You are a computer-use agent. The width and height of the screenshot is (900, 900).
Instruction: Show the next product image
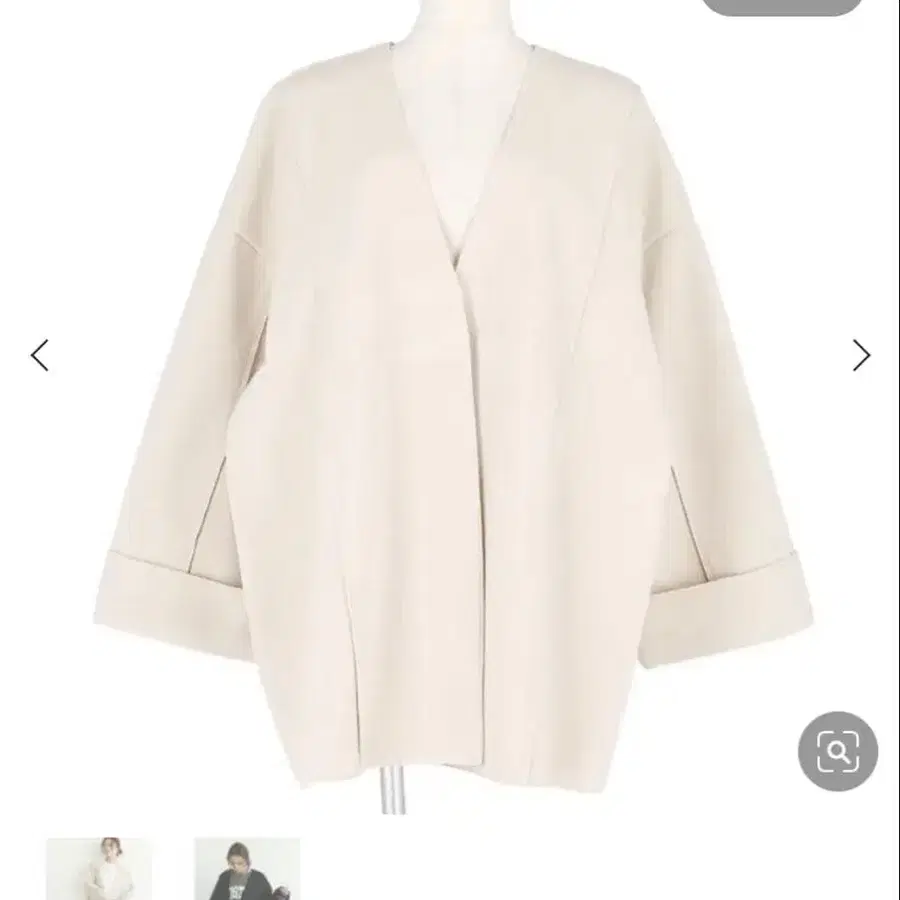[x=861, y=355]
